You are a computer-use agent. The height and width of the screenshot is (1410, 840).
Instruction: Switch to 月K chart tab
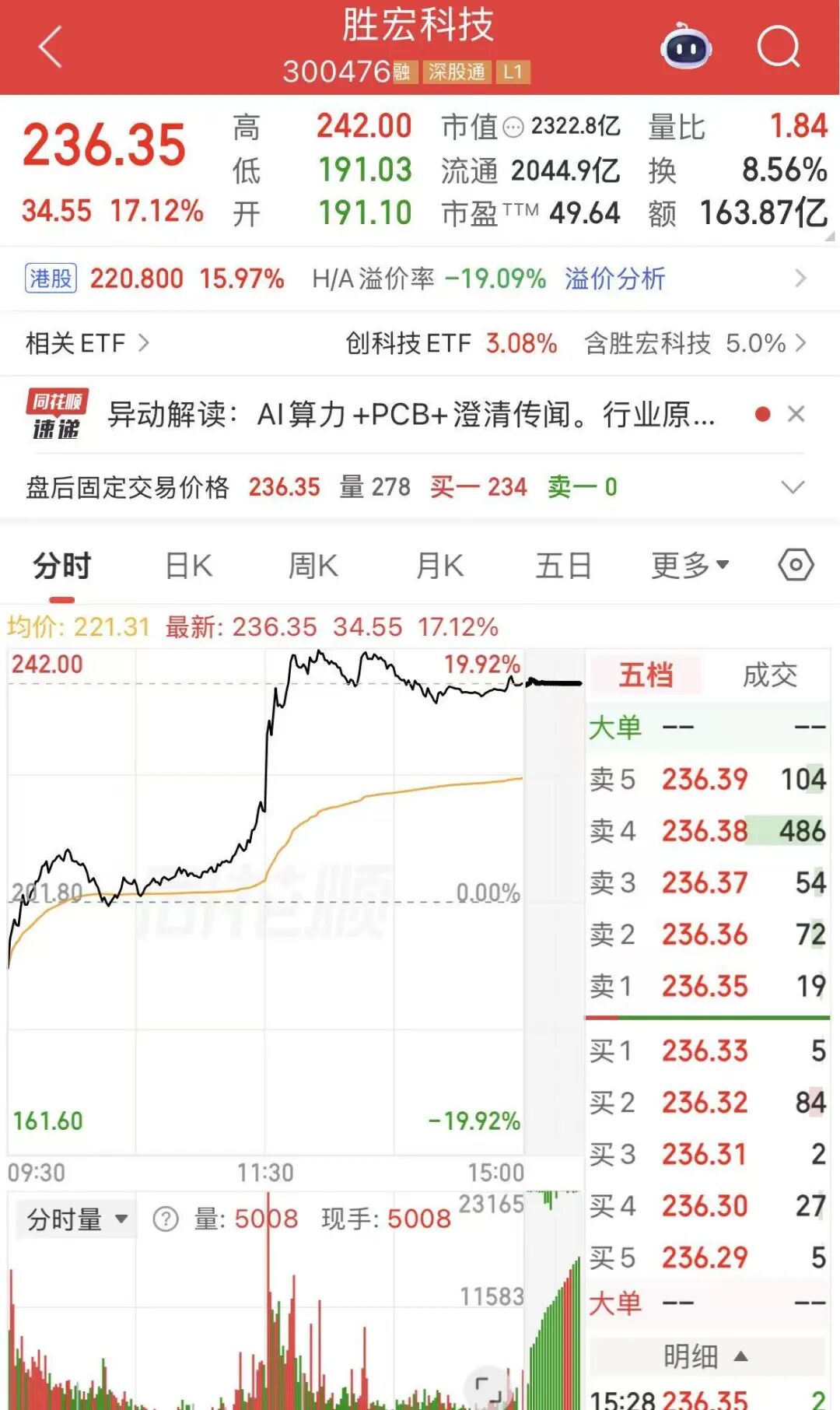tap(439, 566)
